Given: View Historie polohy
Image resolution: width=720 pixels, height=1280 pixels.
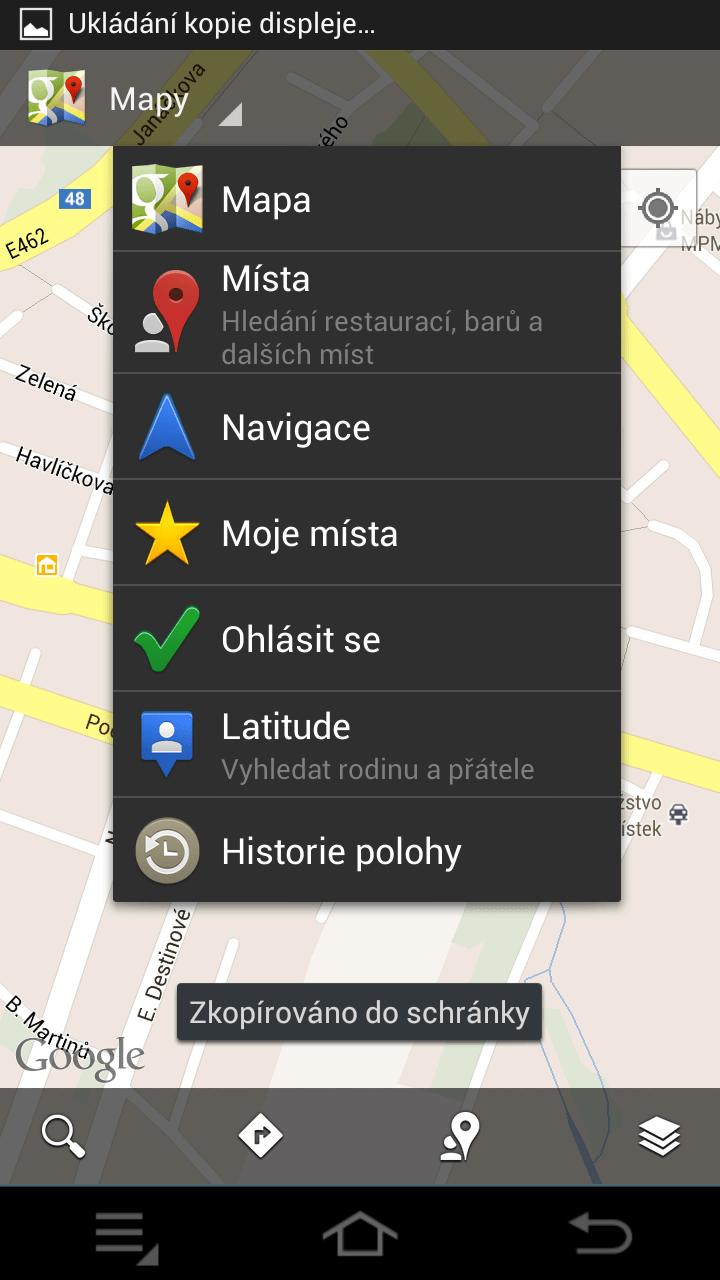Looking at the screenshot, I should point(367,850).
